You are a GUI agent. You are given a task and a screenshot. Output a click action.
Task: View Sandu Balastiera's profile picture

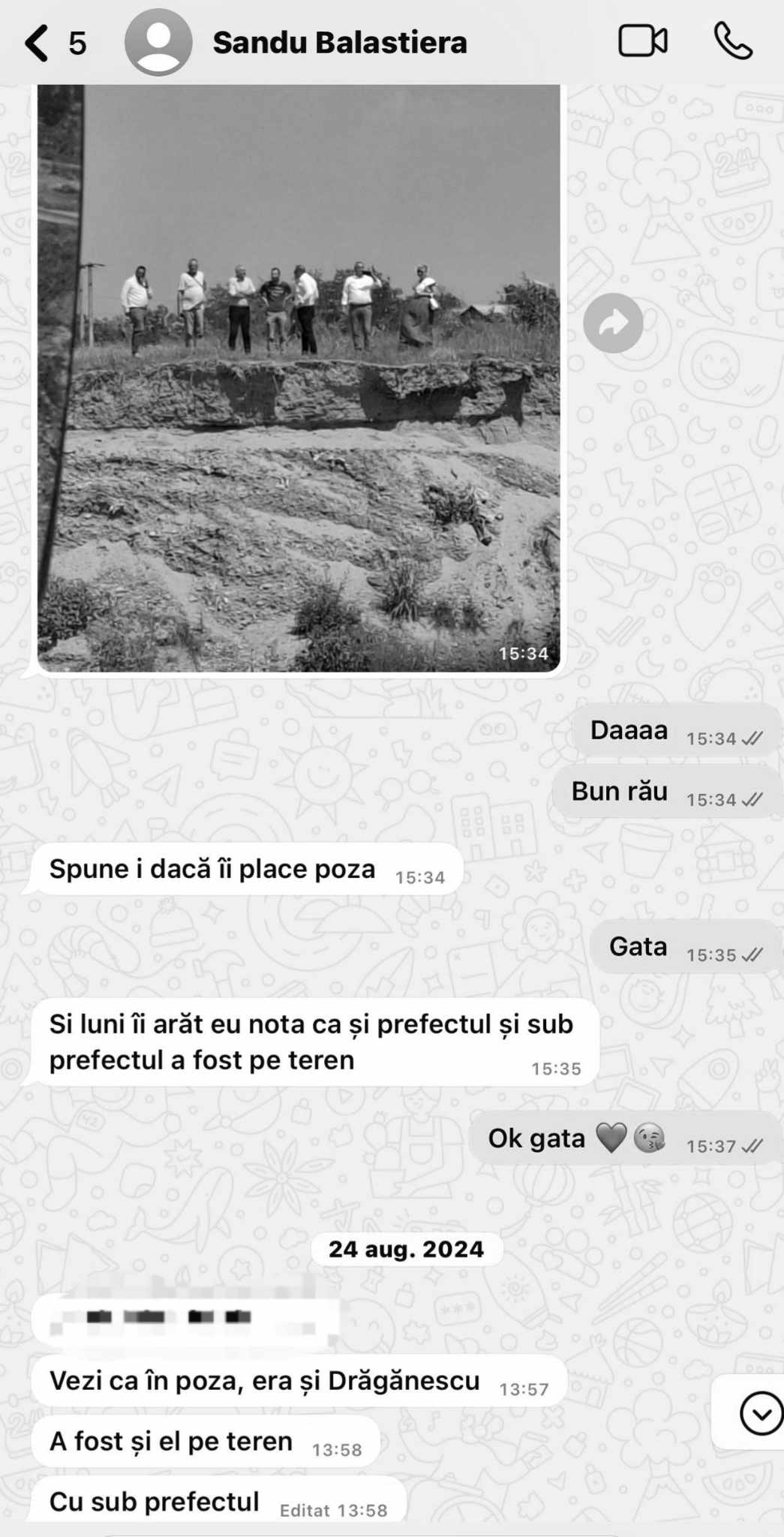coord(158,43)
